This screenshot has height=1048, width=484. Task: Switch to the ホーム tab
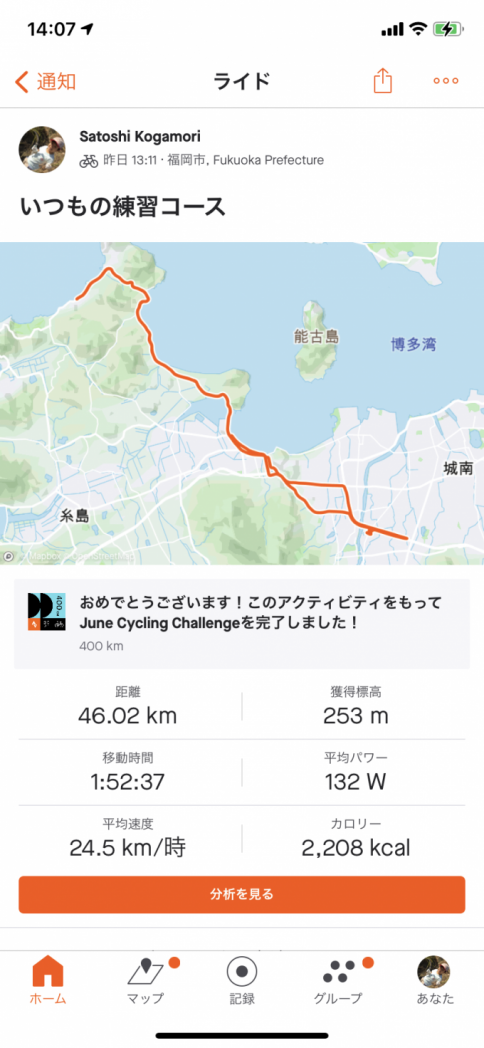click(47, 981)
